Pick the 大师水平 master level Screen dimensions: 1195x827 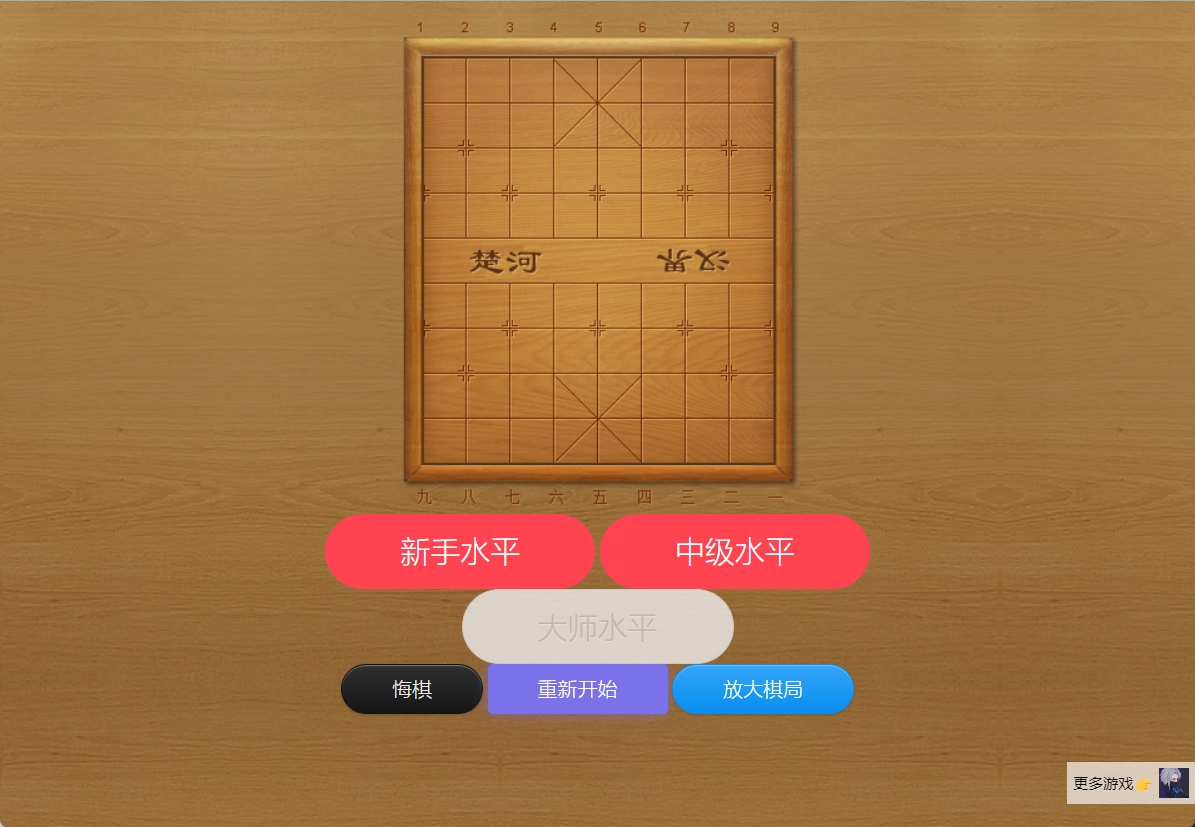(597, 627)
